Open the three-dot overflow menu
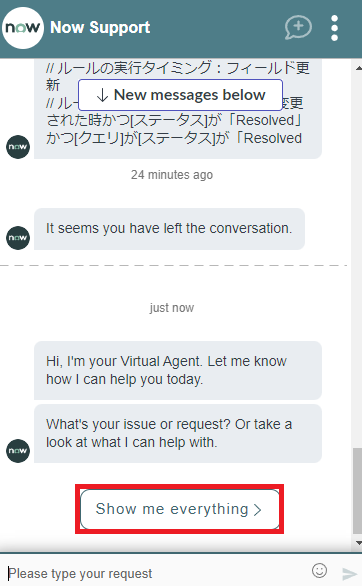The height and width of the screenshot is (586, 362). coord(335,28)
